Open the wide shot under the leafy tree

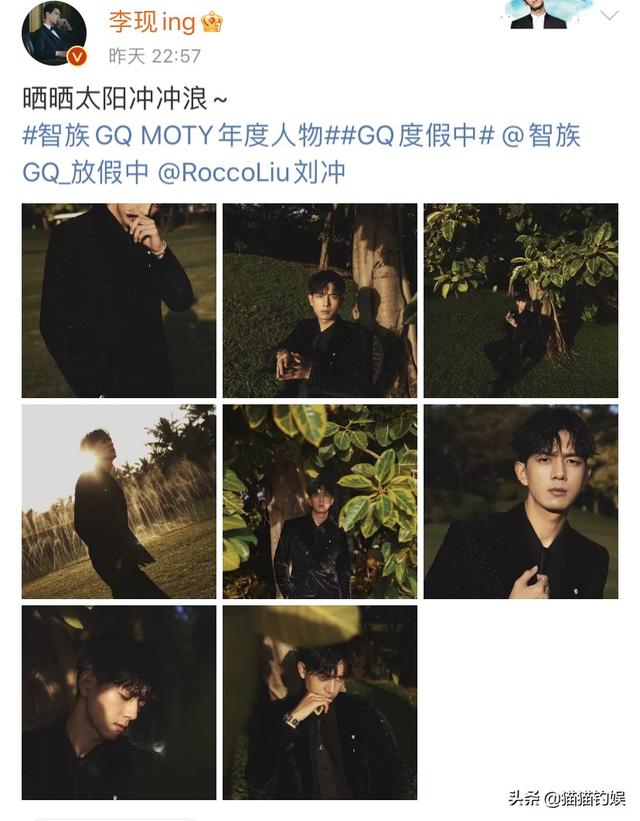coord(520,300)
